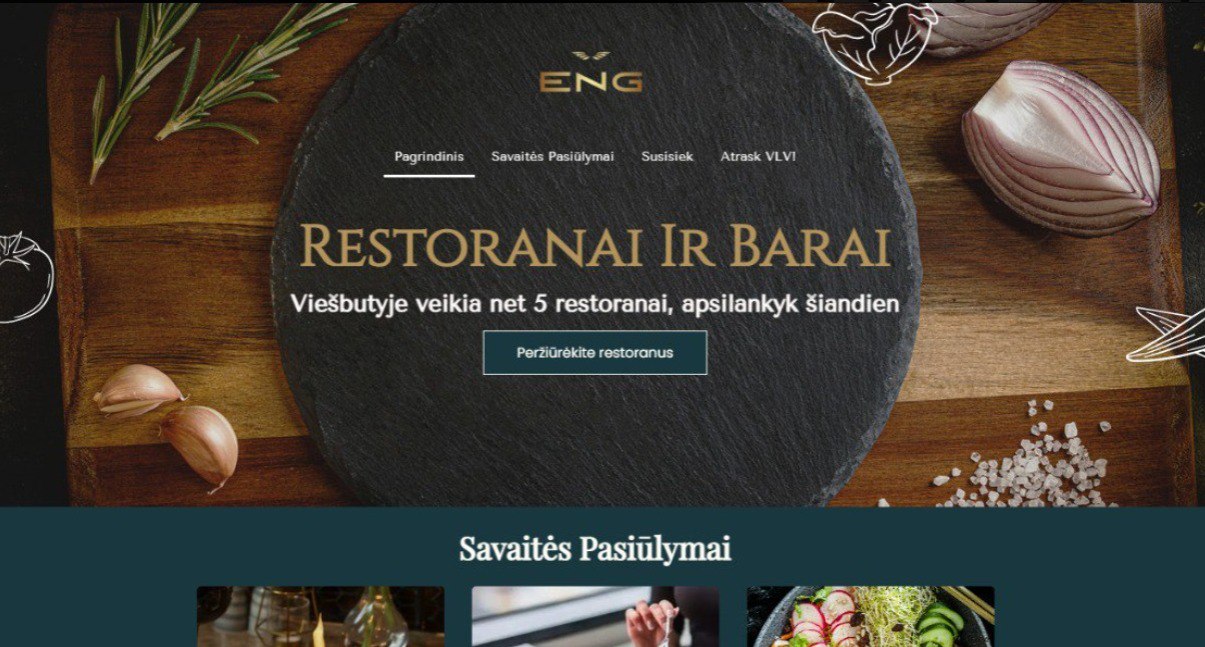
Task: Open the weekly offer card with glass bottles
Action: [320, 617]
